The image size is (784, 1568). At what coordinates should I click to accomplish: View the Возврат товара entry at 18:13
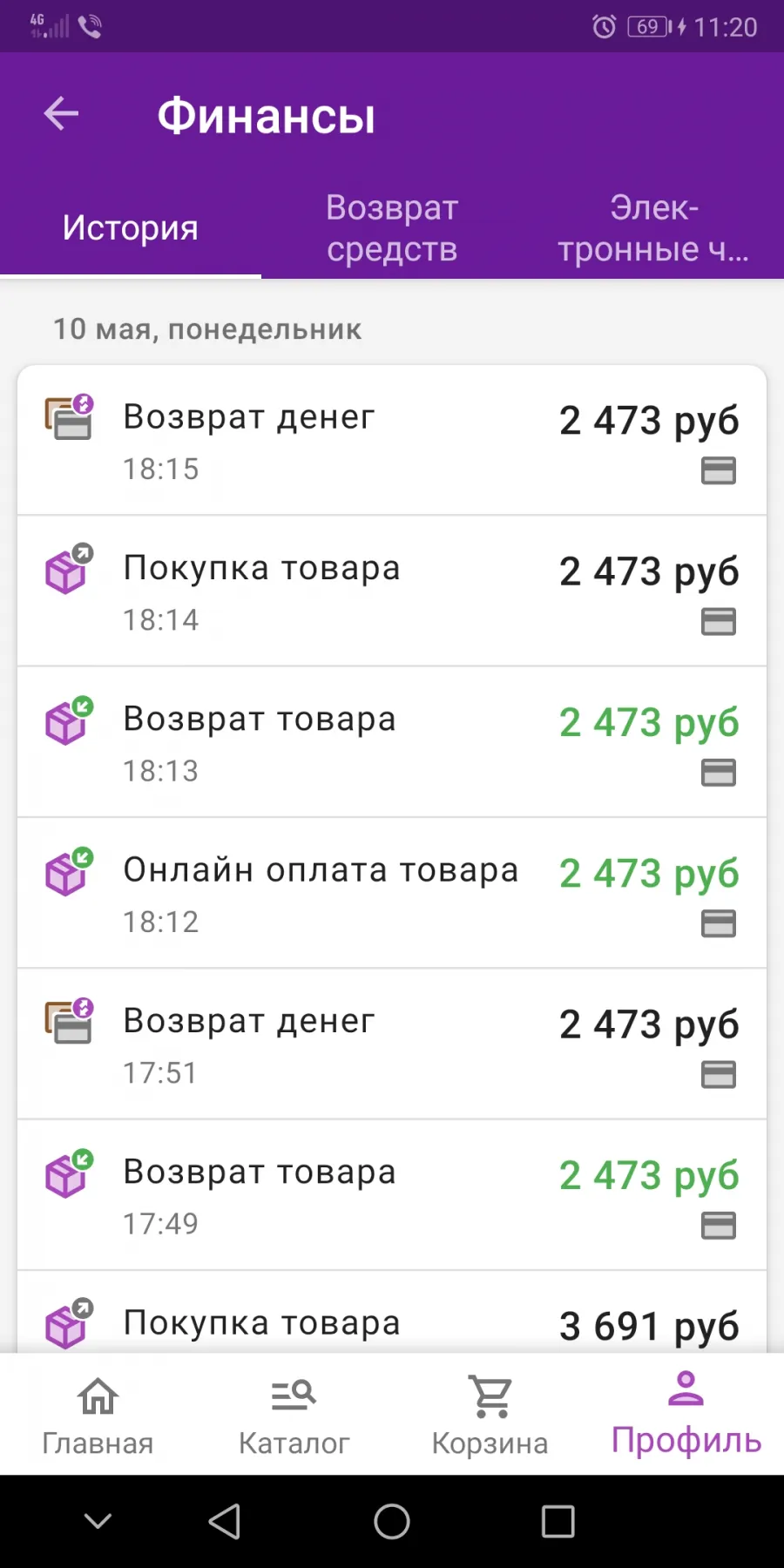pyautogui.click(x=392, y=742)
